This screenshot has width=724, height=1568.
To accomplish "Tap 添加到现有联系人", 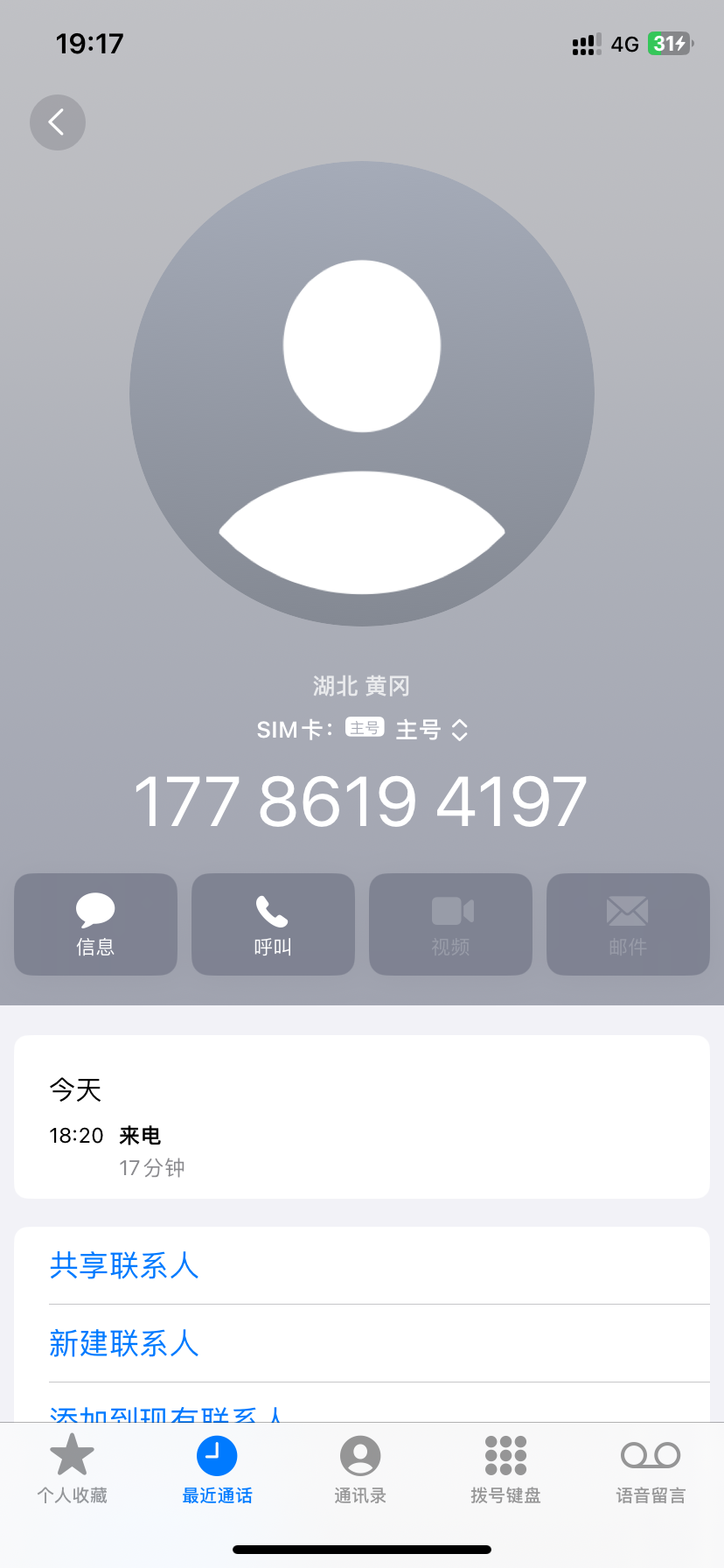I will 165,1413.
